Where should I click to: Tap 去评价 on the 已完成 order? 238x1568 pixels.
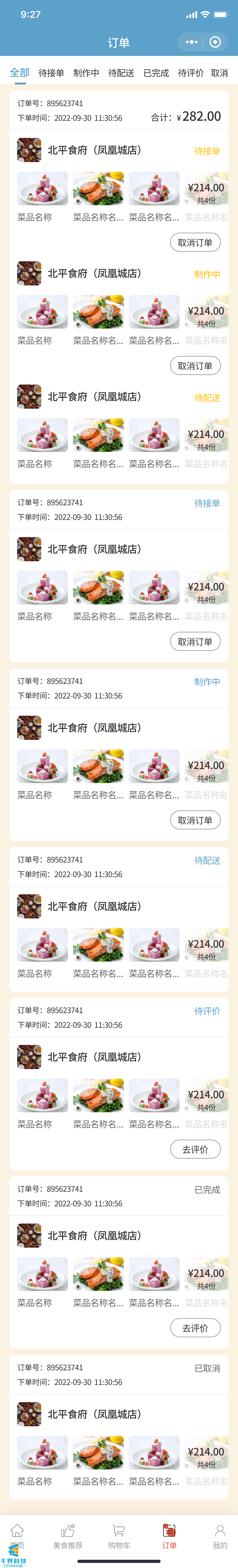195,1328
